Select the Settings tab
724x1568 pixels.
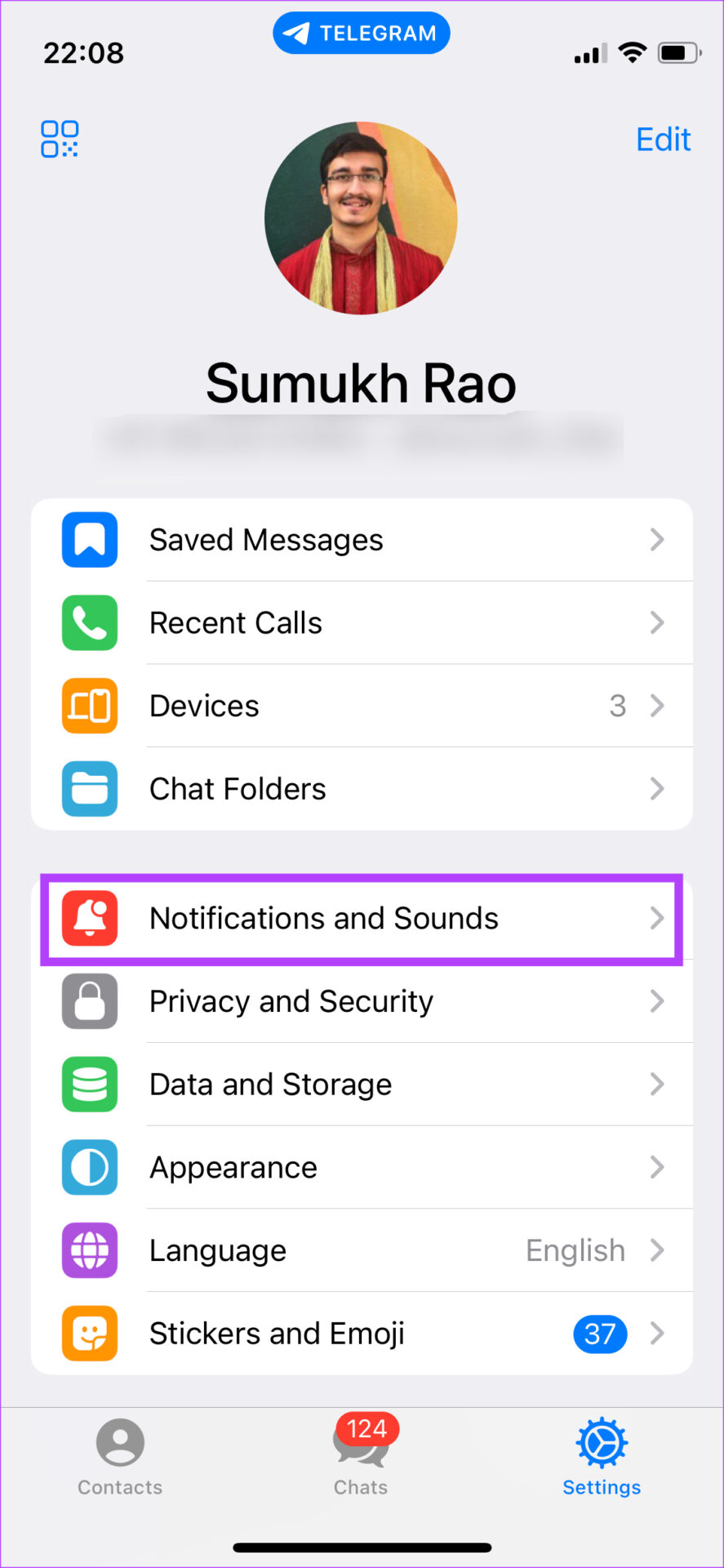602,1458
